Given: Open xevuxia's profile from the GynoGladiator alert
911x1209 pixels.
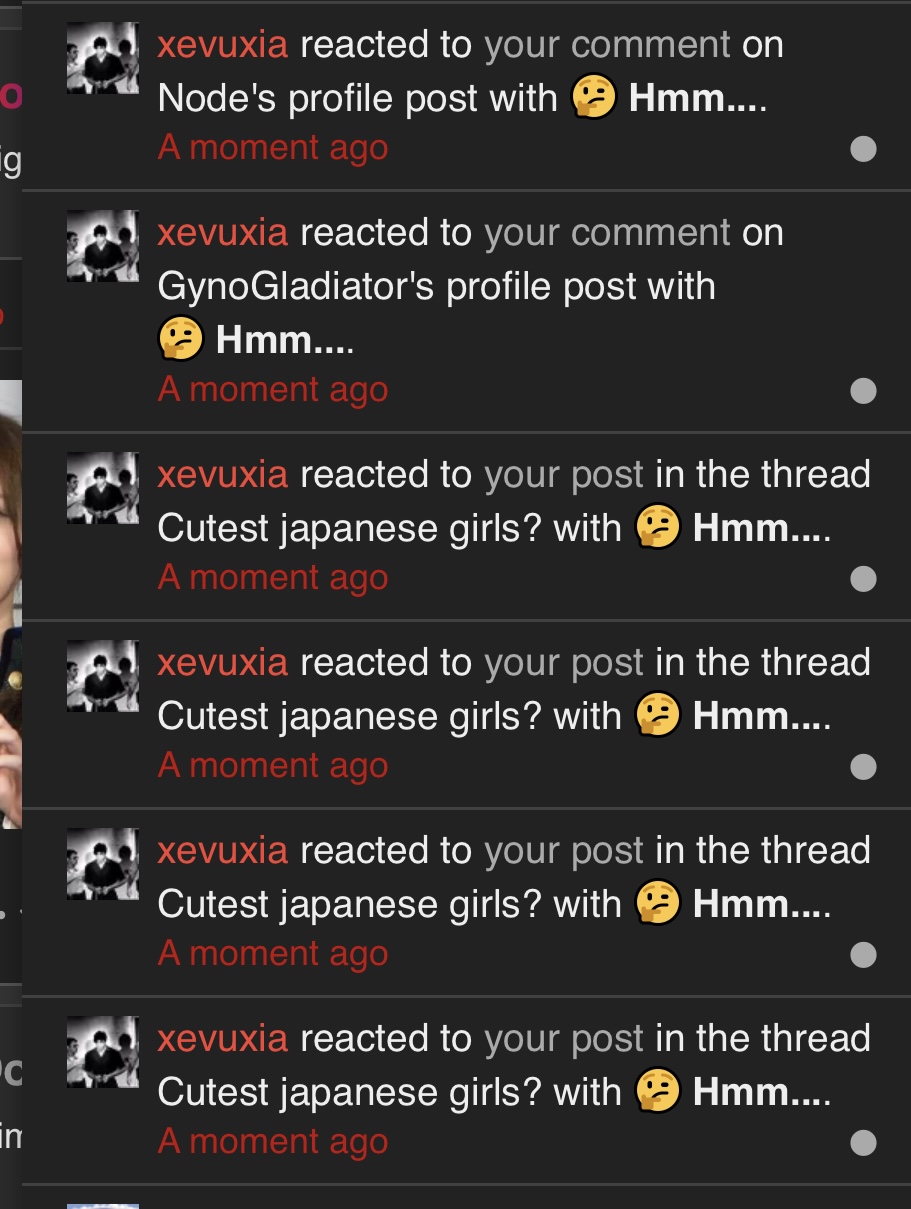Looking at the screenshot, I should tap(222, 233).
